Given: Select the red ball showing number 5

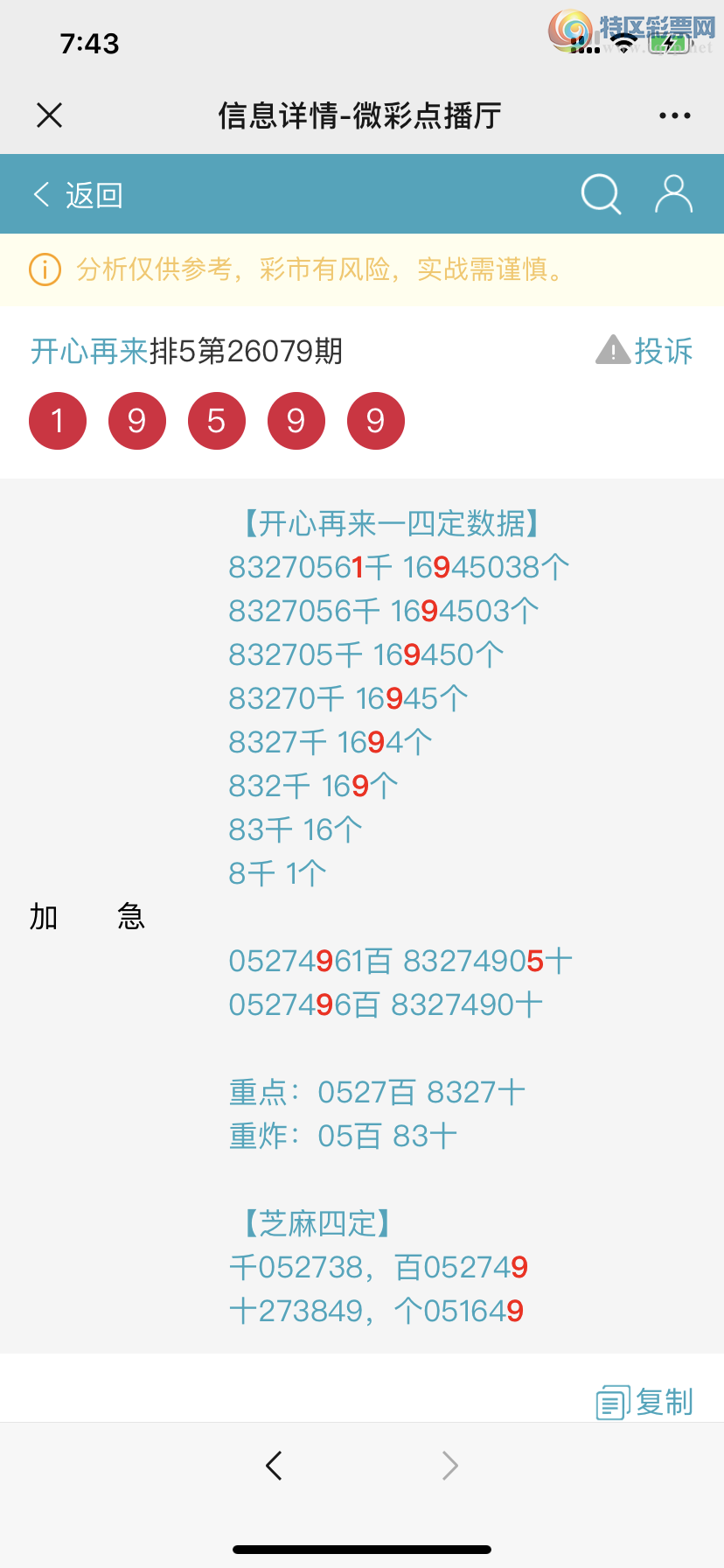Looking at the screenshot, I should [217, 421].
